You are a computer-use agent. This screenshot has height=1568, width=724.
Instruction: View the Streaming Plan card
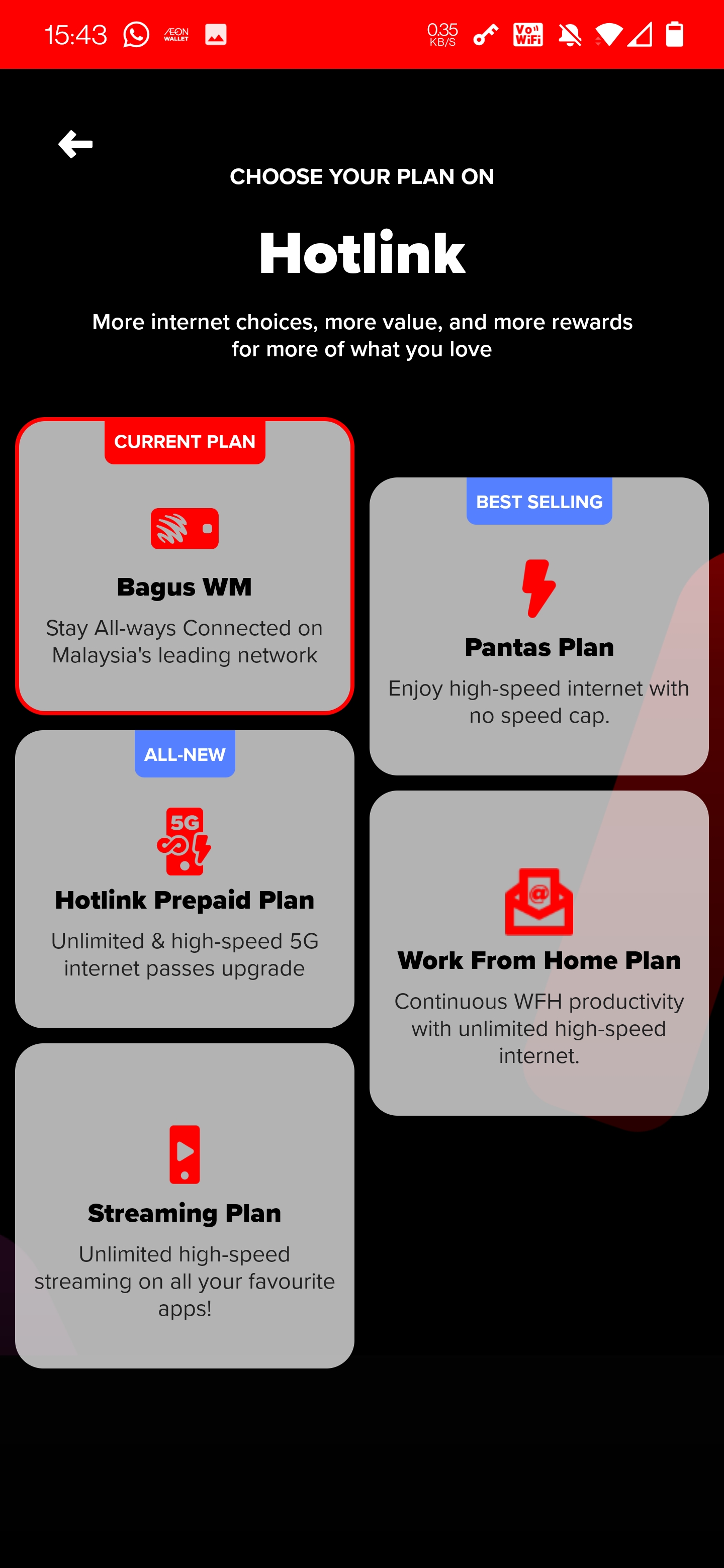click(185, 1206)
